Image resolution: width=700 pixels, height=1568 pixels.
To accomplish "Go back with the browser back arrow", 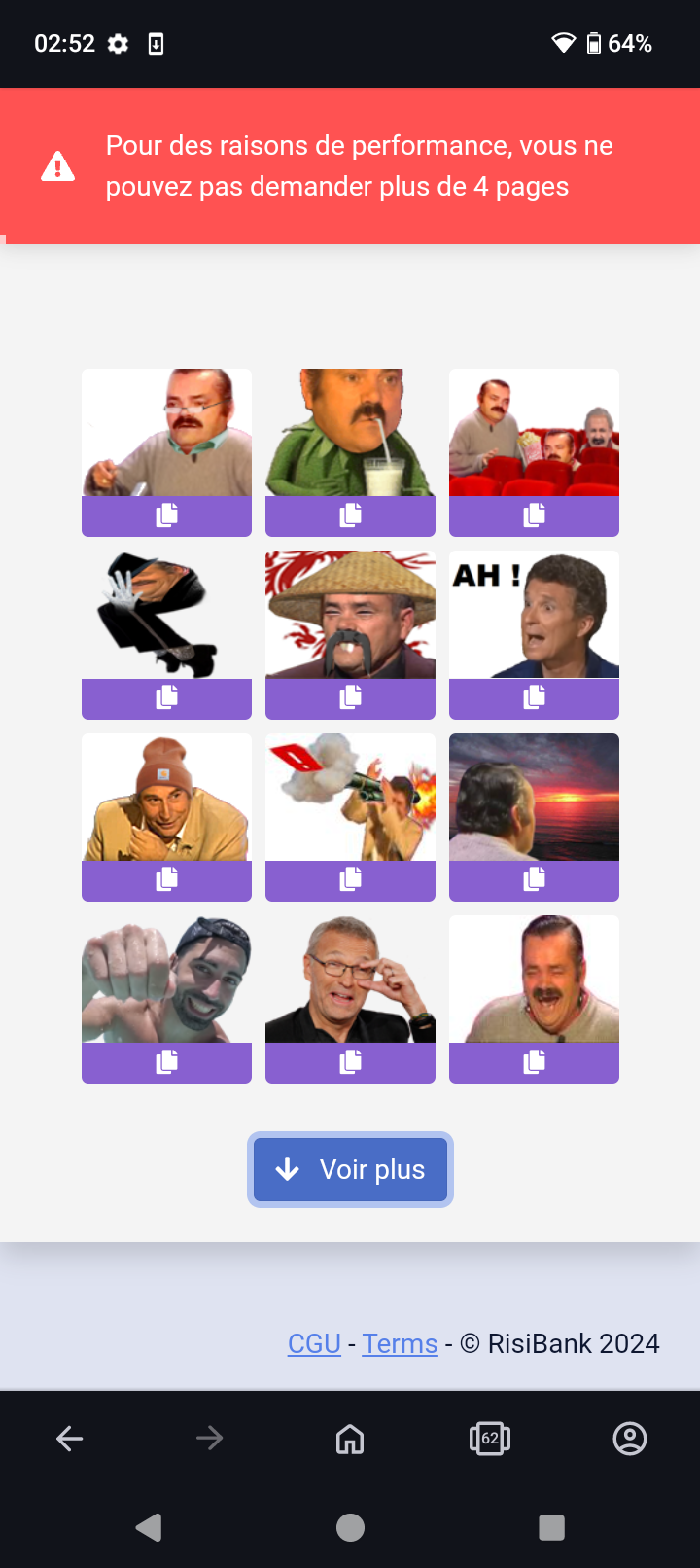I will (x=70, y=1438).
